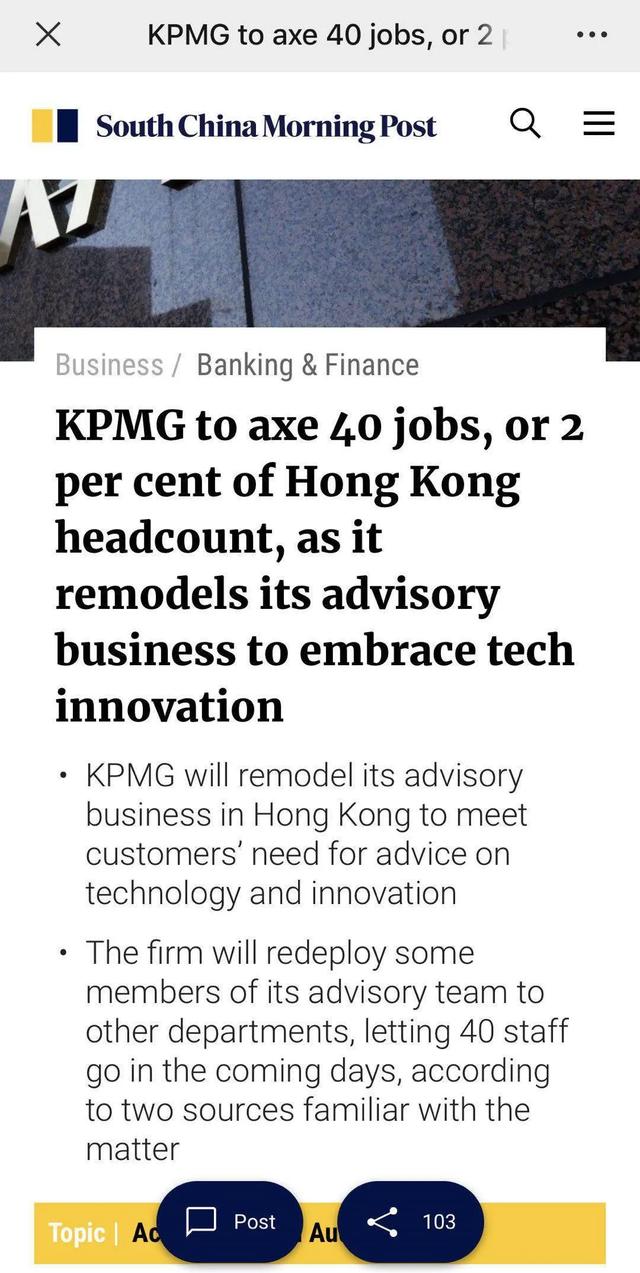
Task: Open the three-dot overflow menu
Action: pos(591,35)
